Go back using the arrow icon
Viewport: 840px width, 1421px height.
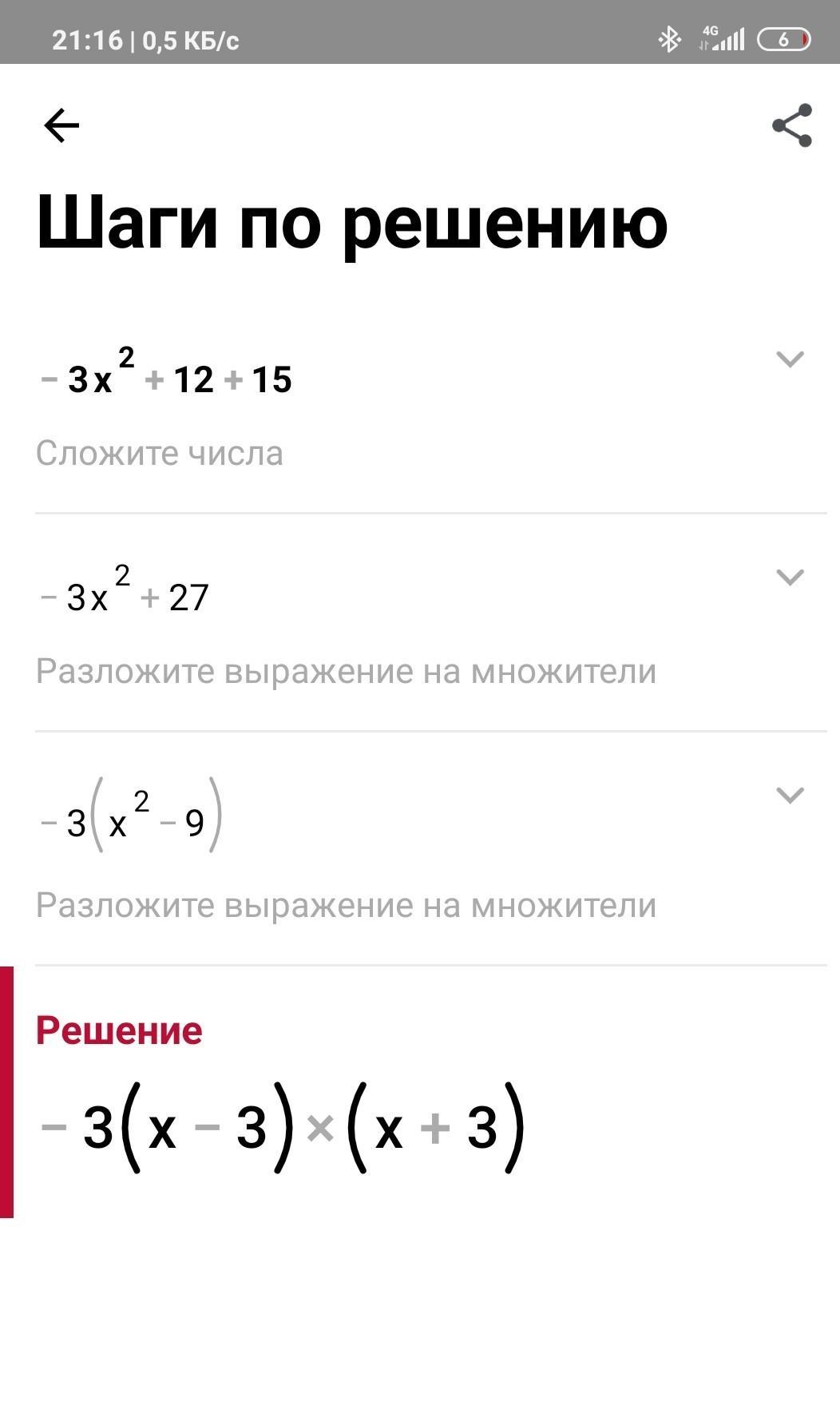61,125
